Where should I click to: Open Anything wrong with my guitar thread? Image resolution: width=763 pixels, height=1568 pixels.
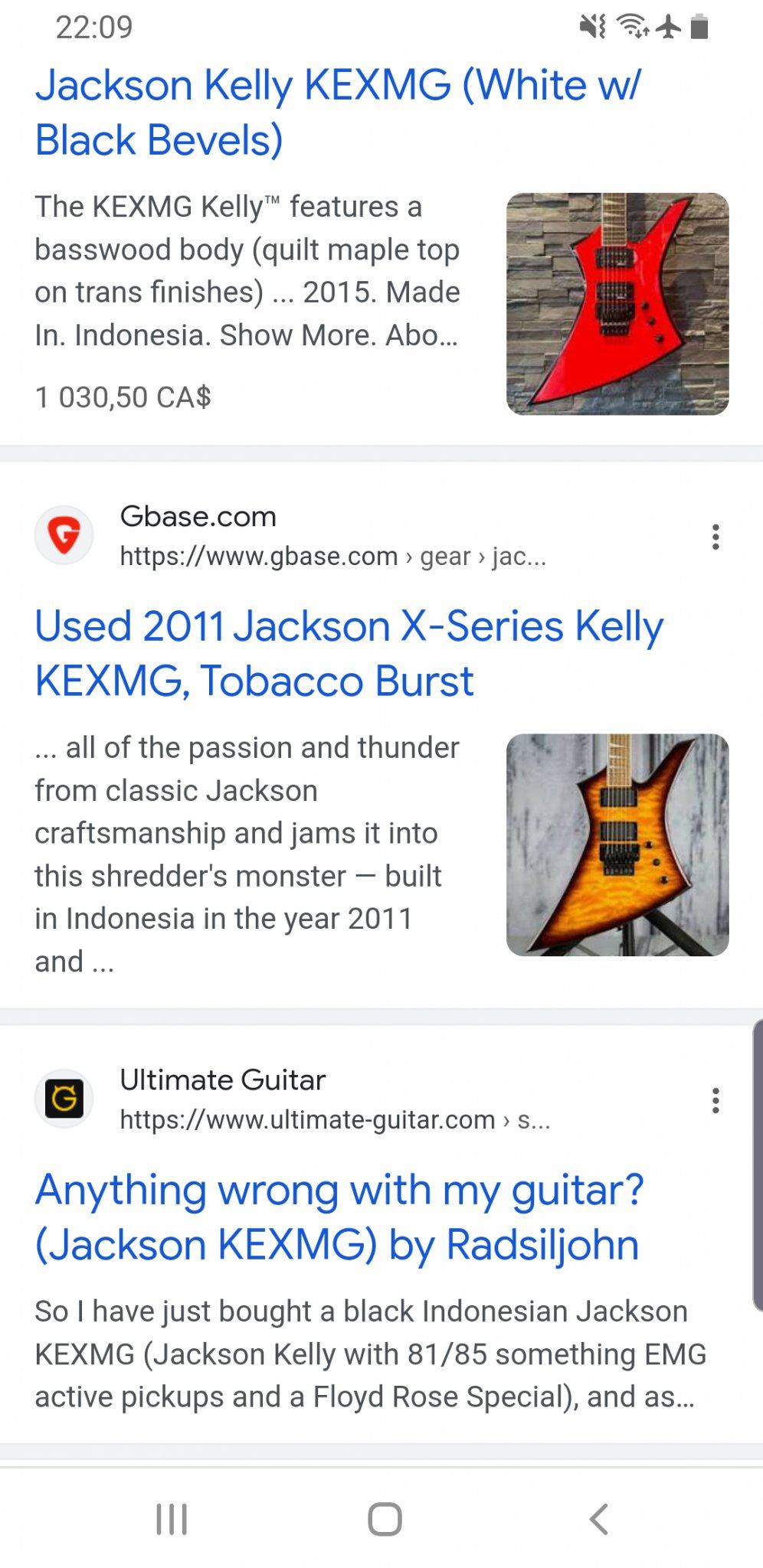(x=339, y=1217)
